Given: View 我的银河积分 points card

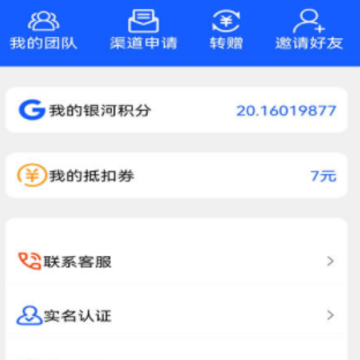Looking at the screenshot, I should pos(177,110).
